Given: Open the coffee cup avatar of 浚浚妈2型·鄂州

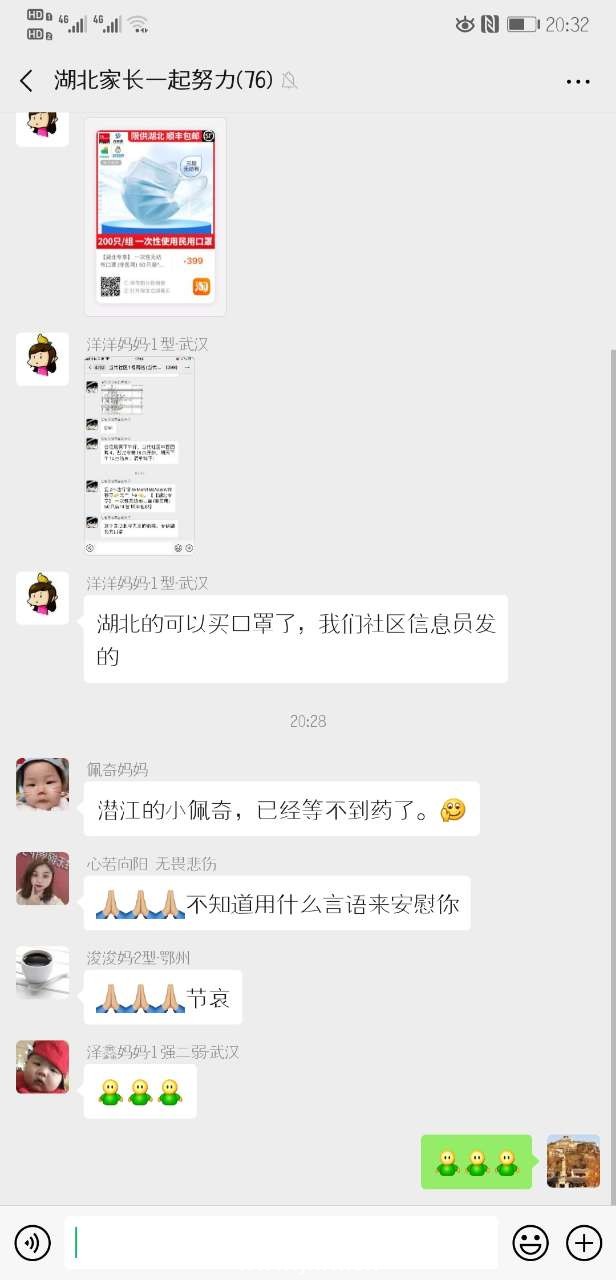Looking at the screenshot, I should point(43,972).
